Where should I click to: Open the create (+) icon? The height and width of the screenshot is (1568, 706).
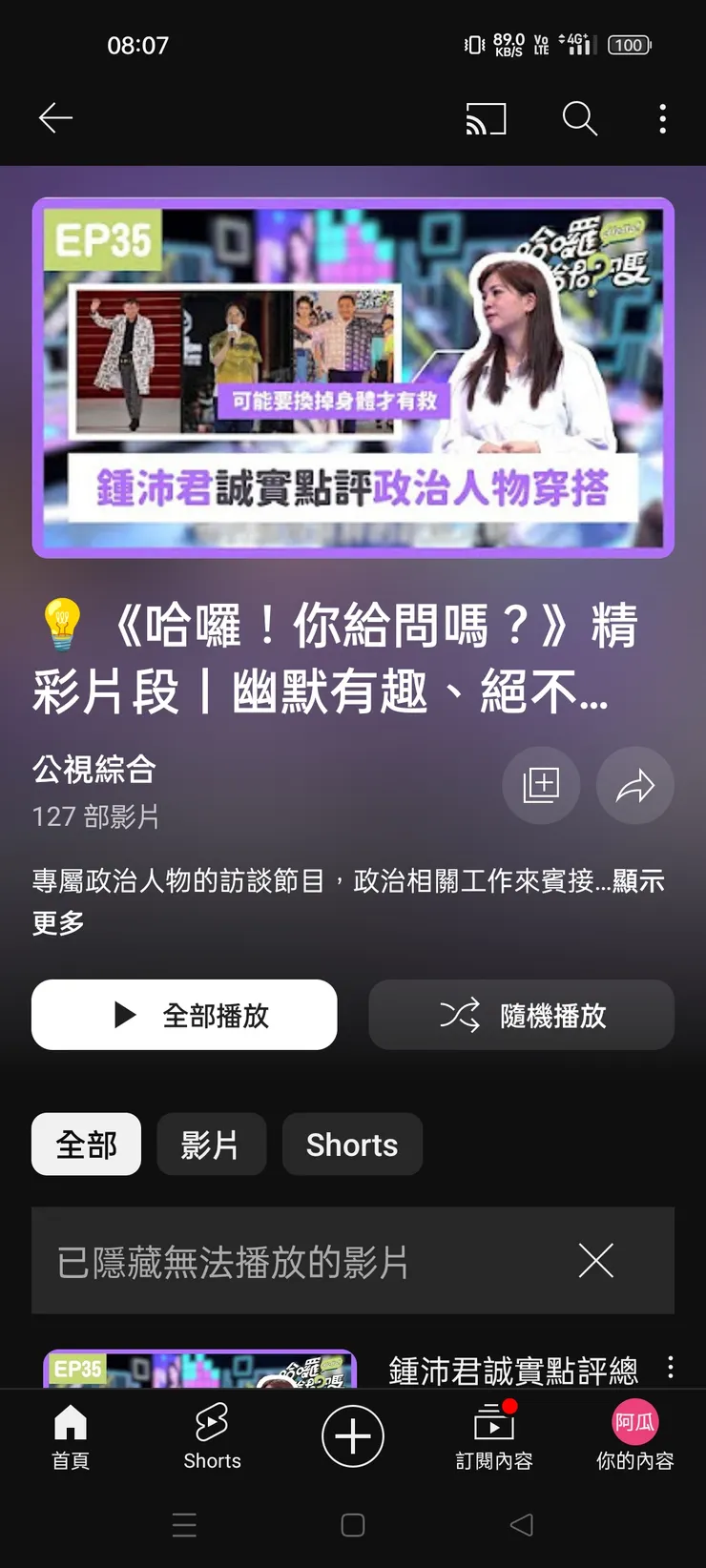coord(353,1435)
